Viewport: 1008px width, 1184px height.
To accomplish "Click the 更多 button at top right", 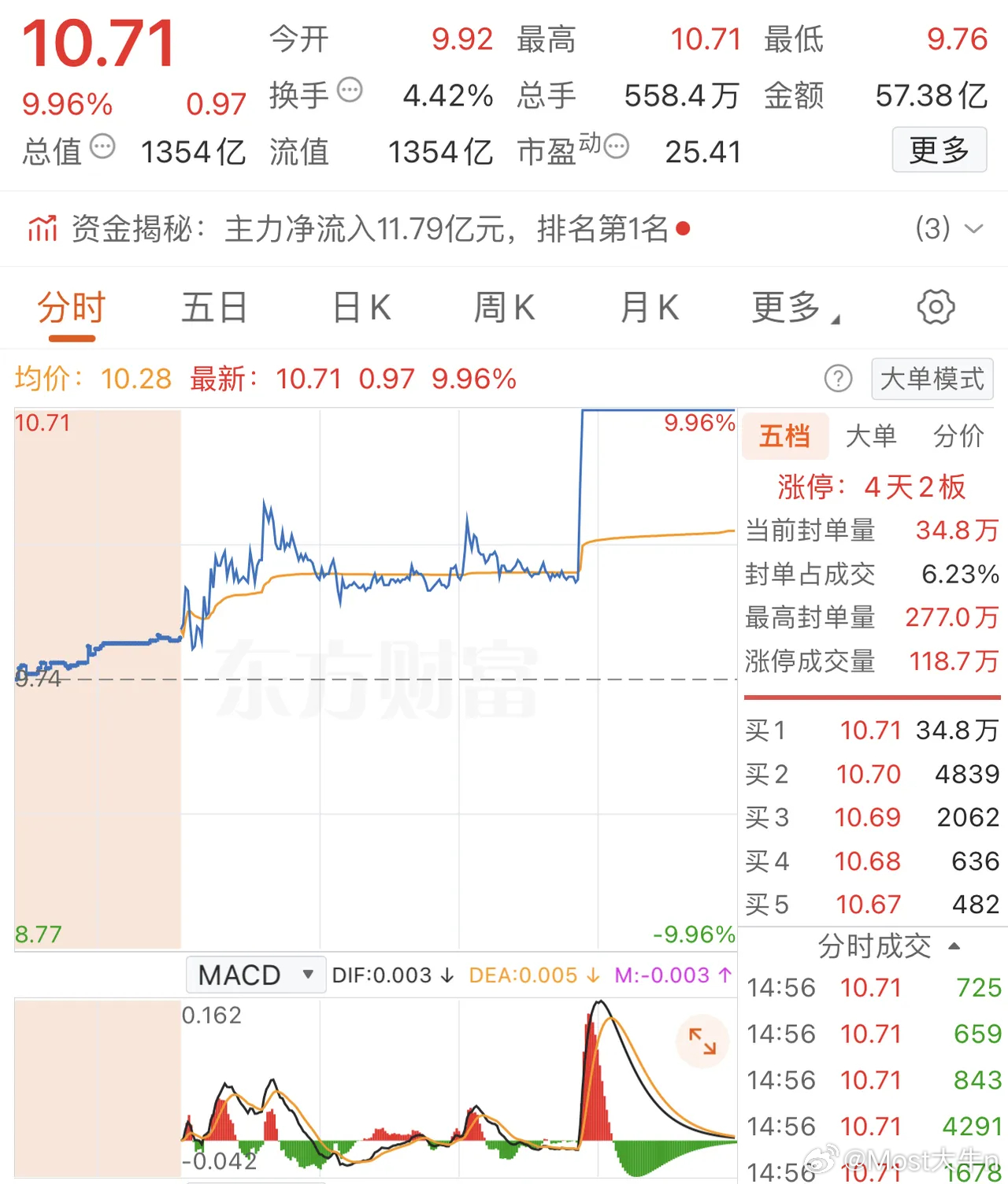I will click(939, 150).
